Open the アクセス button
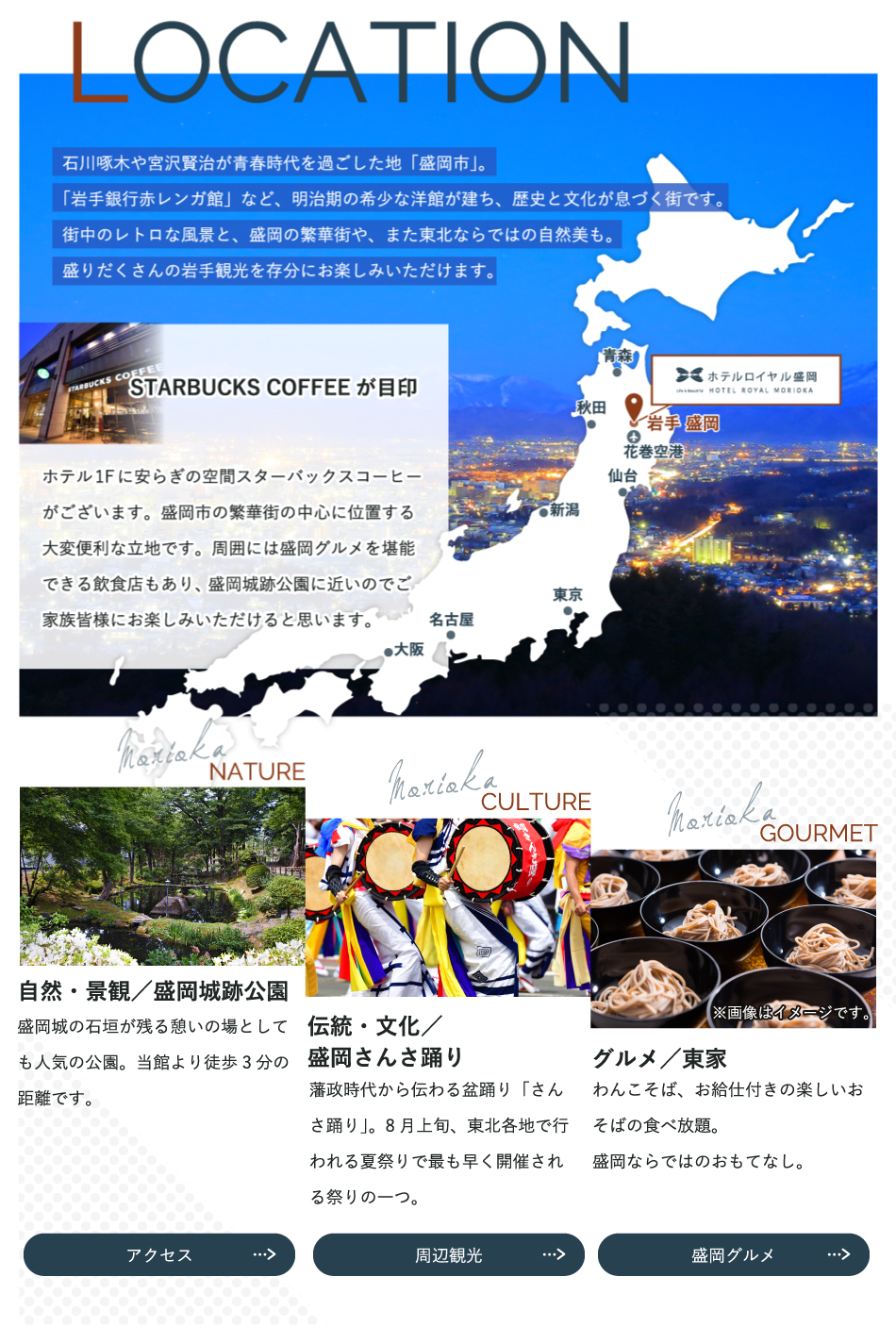This screenshot has width=896, height=1343. click(x=159, y=1254)
